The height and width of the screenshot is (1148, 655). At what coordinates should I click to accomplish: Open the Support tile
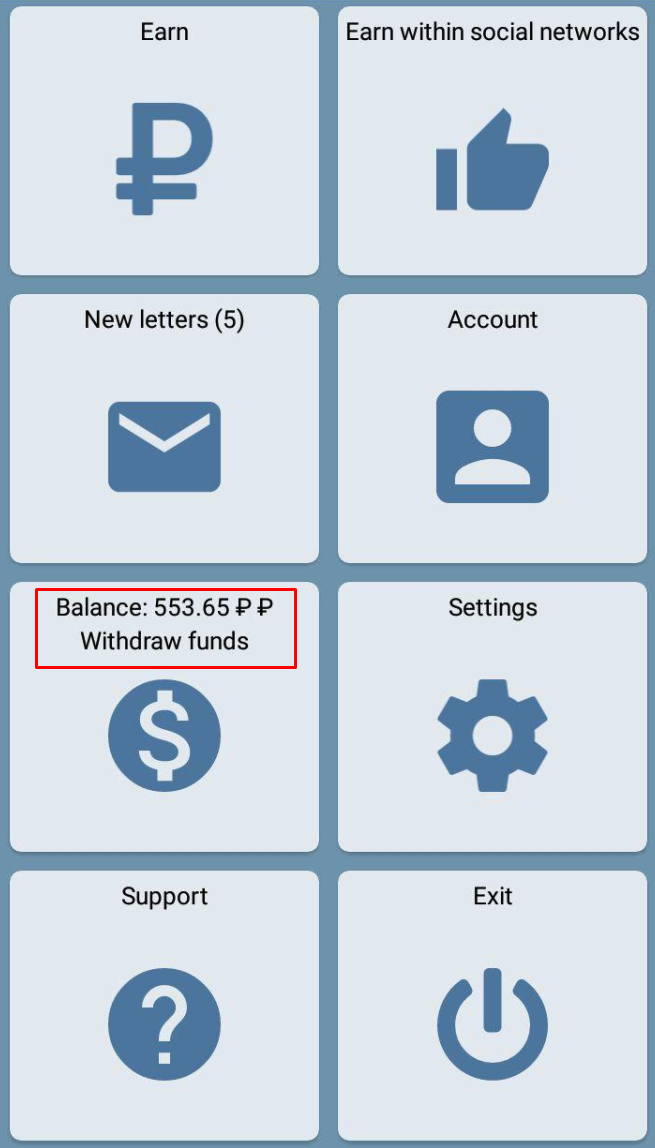tap(164, 1005)
